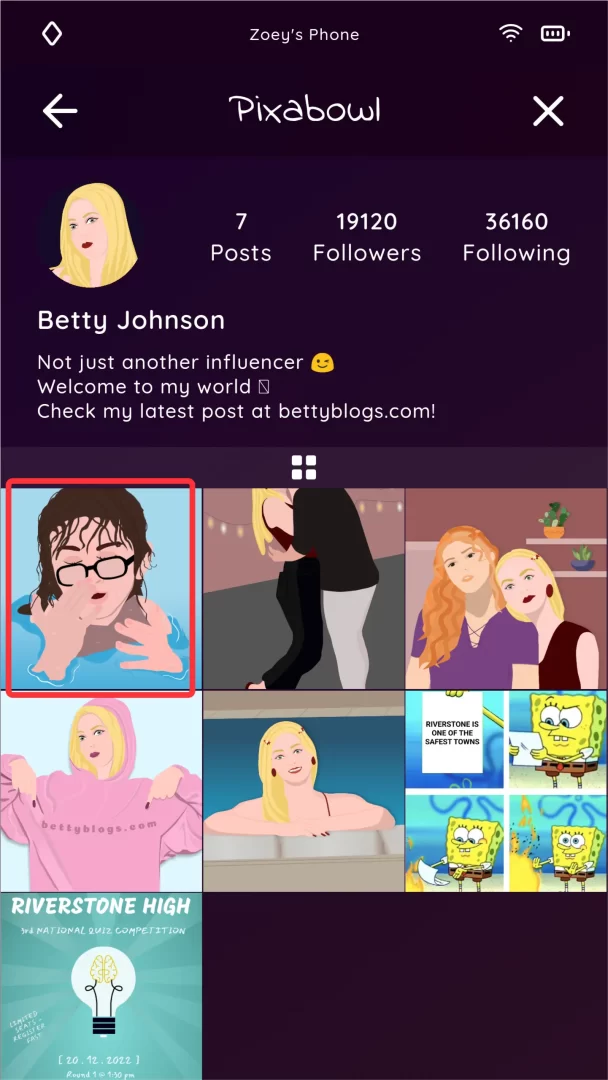This screenshot has height=1080, width=608.
Task: Open the post with the red-haired friend
Action: pyautogui.click(x=506, y=588)
